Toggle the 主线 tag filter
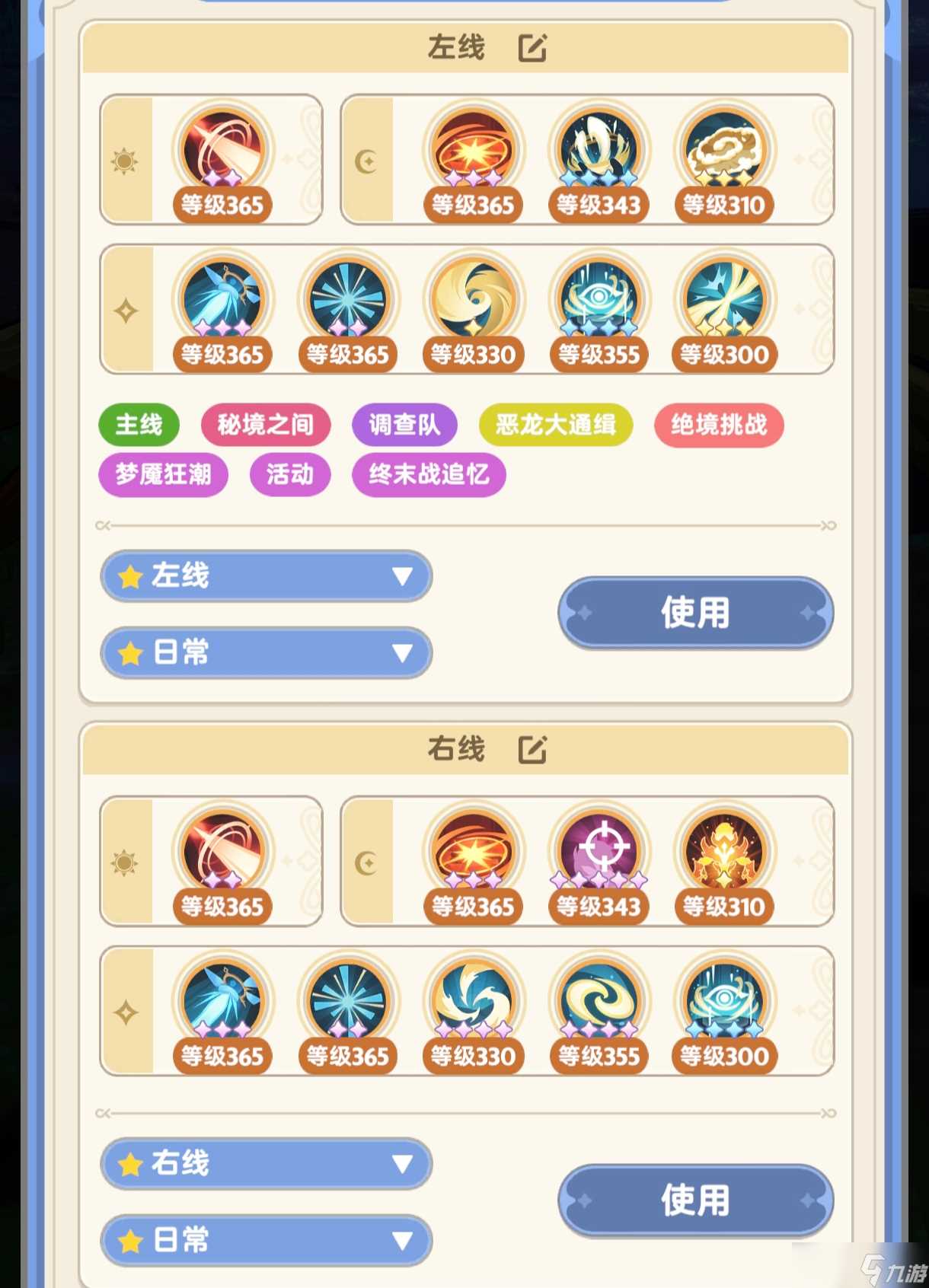 point(139,426)
